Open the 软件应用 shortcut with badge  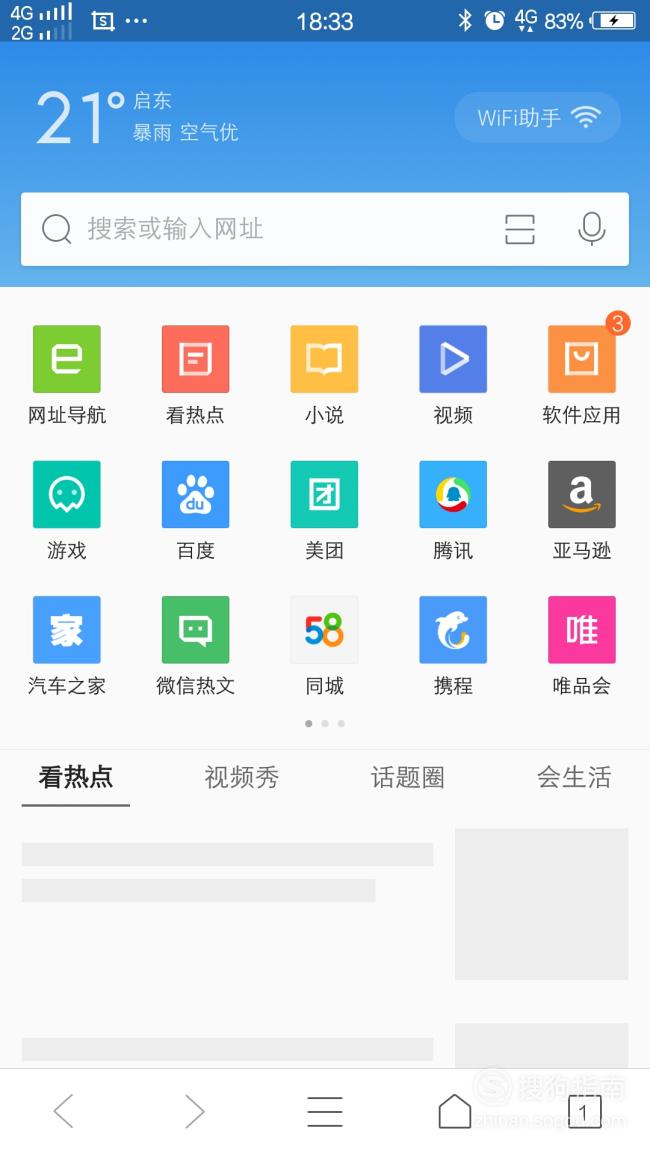(581, 371)
